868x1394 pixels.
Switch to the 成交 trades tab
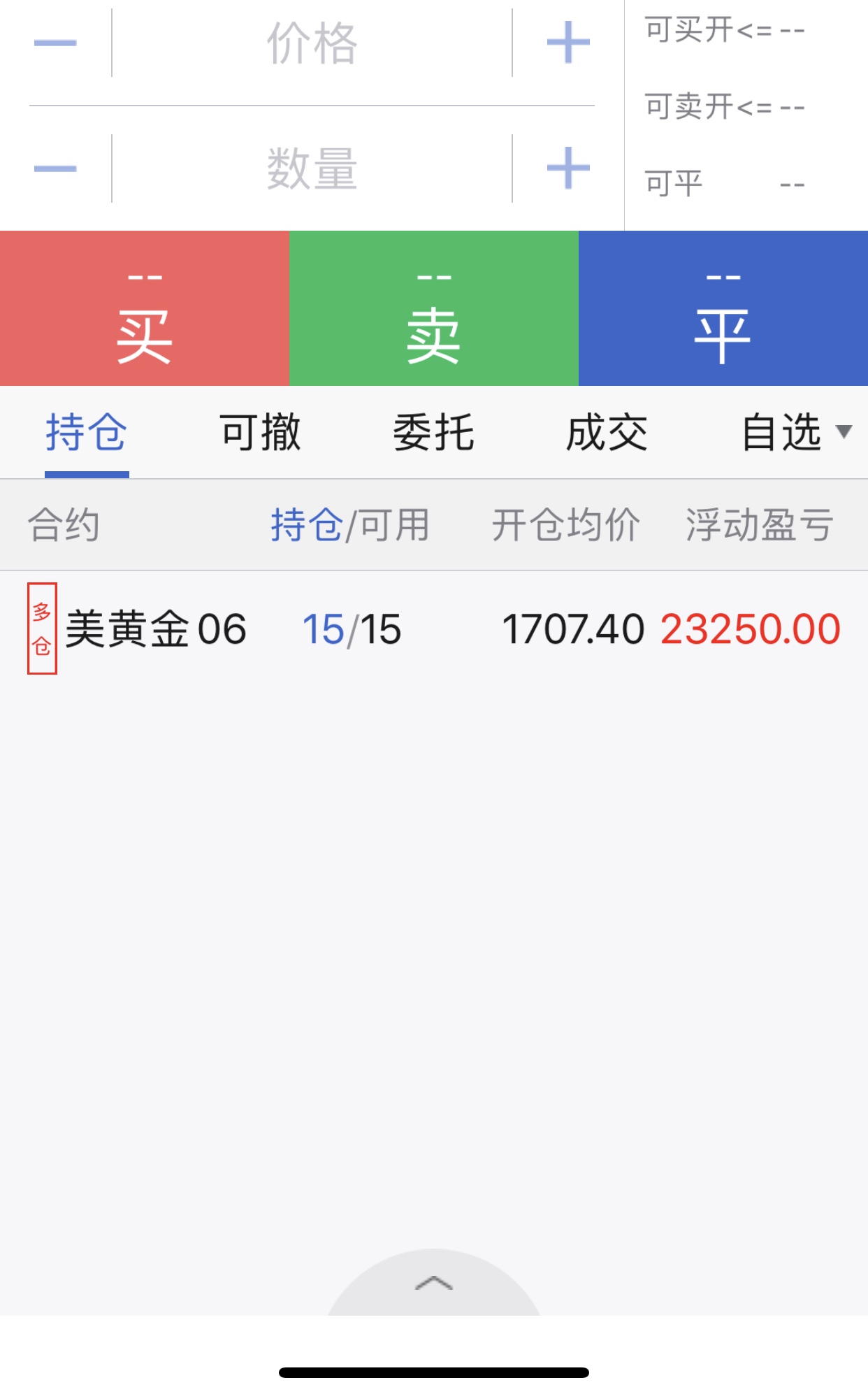(x=607, y=433)
